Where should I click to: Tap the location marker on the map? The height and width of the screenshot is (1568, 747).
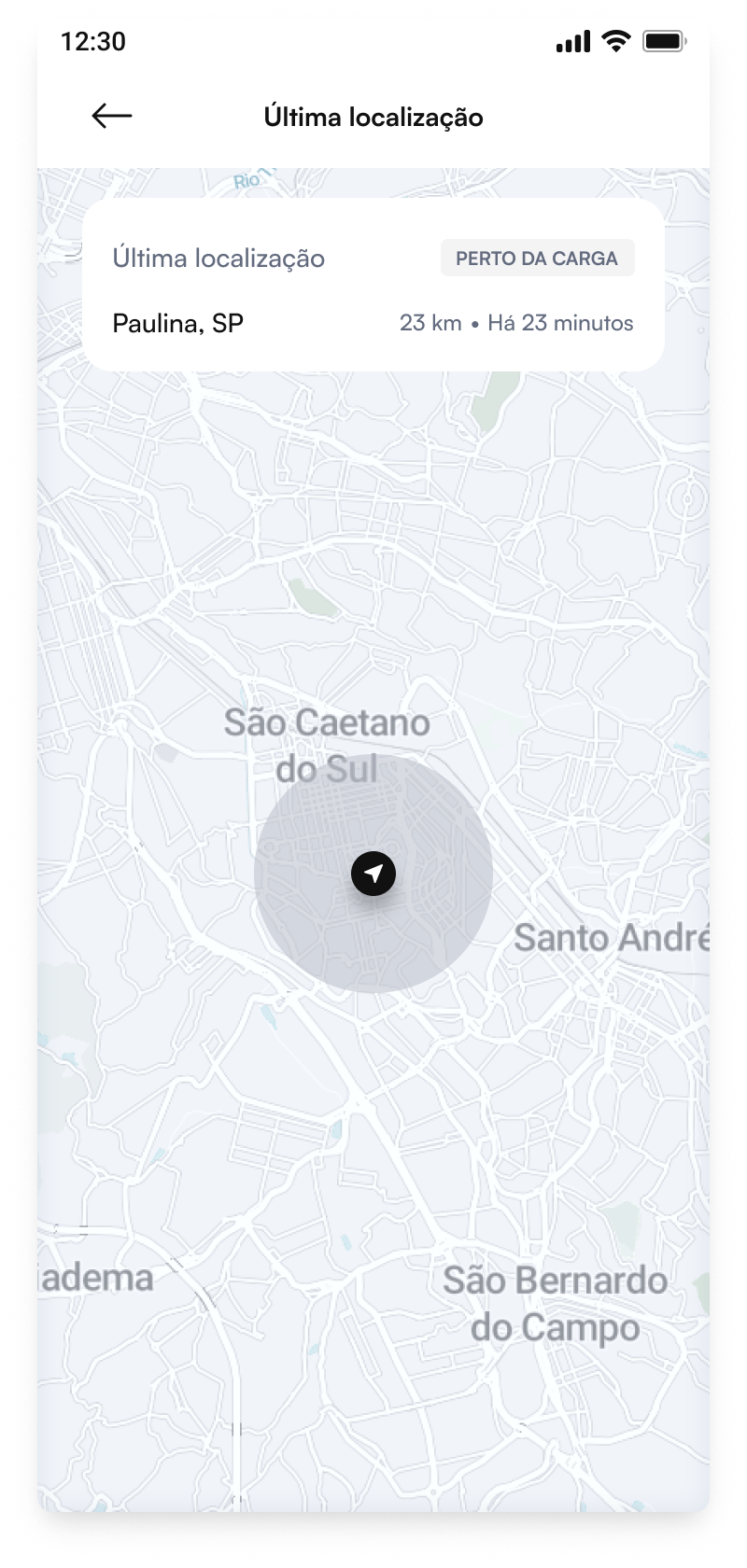373,874
